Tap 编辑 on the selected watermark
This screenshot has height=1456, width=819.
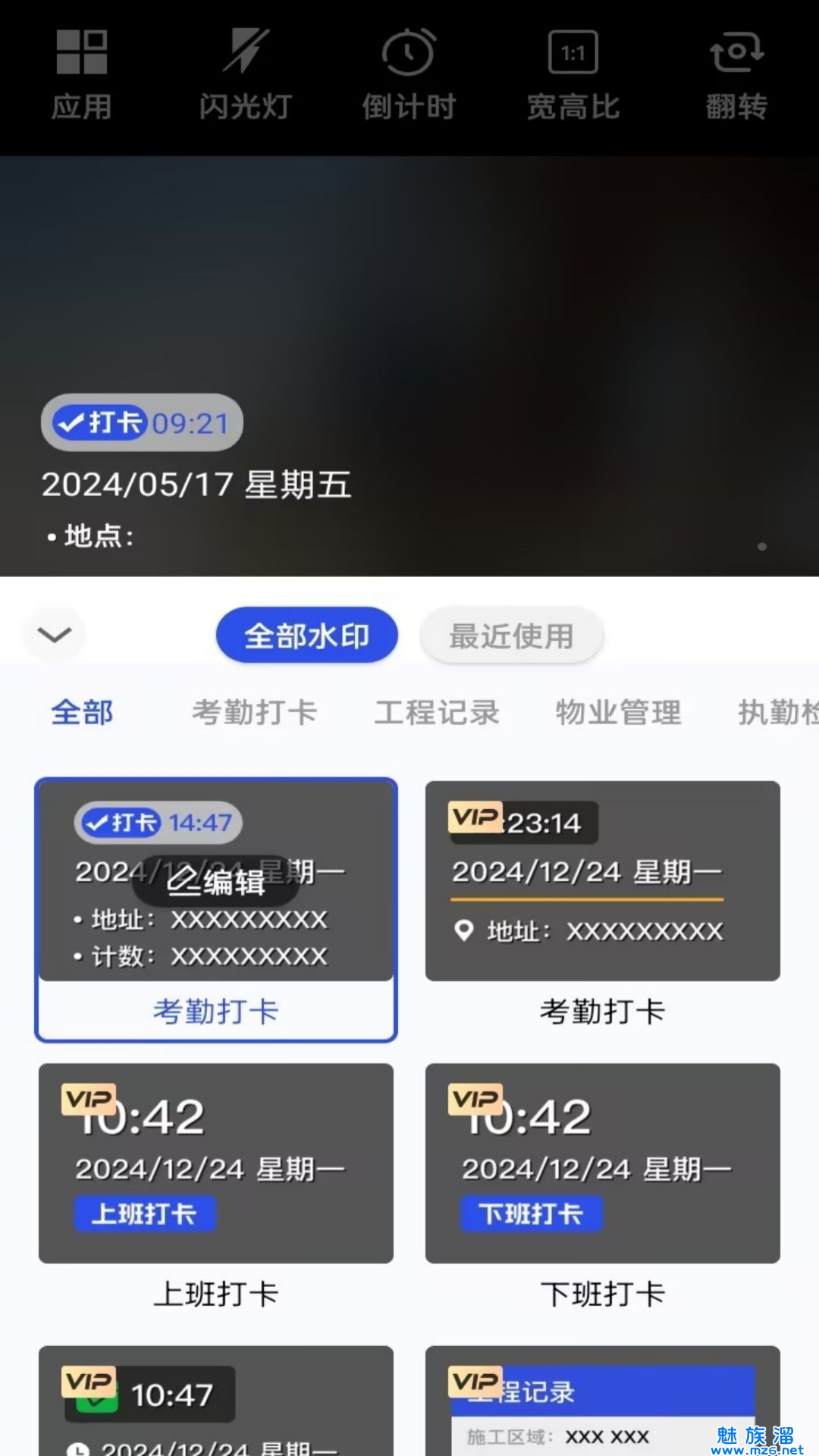pos(216,881)
